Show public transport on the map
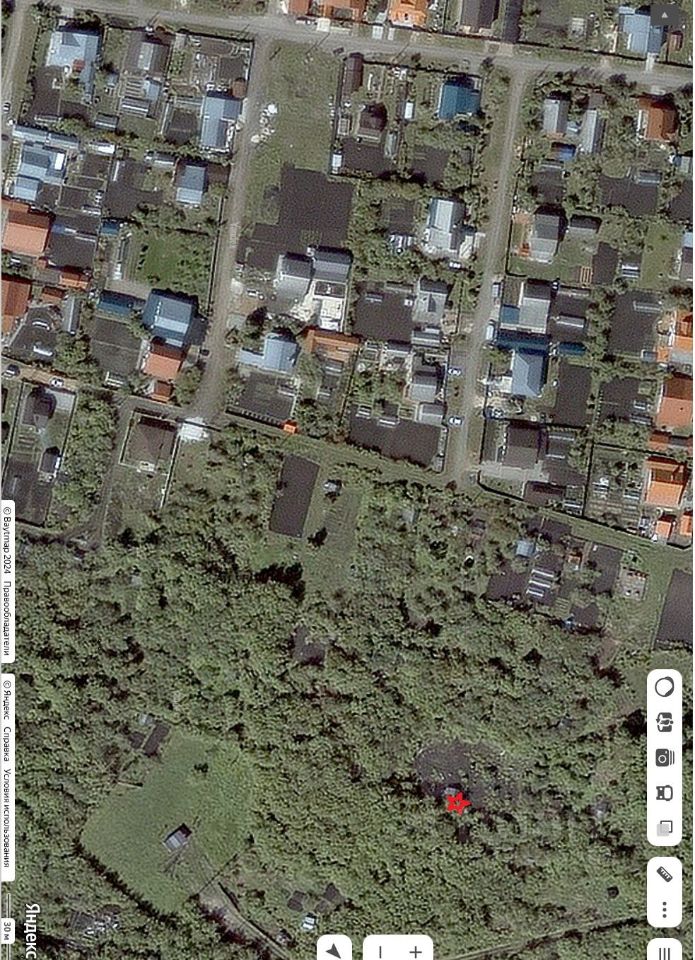Image resolution: width=695 pixels, height=960 pixels. (x=664, y=723)
